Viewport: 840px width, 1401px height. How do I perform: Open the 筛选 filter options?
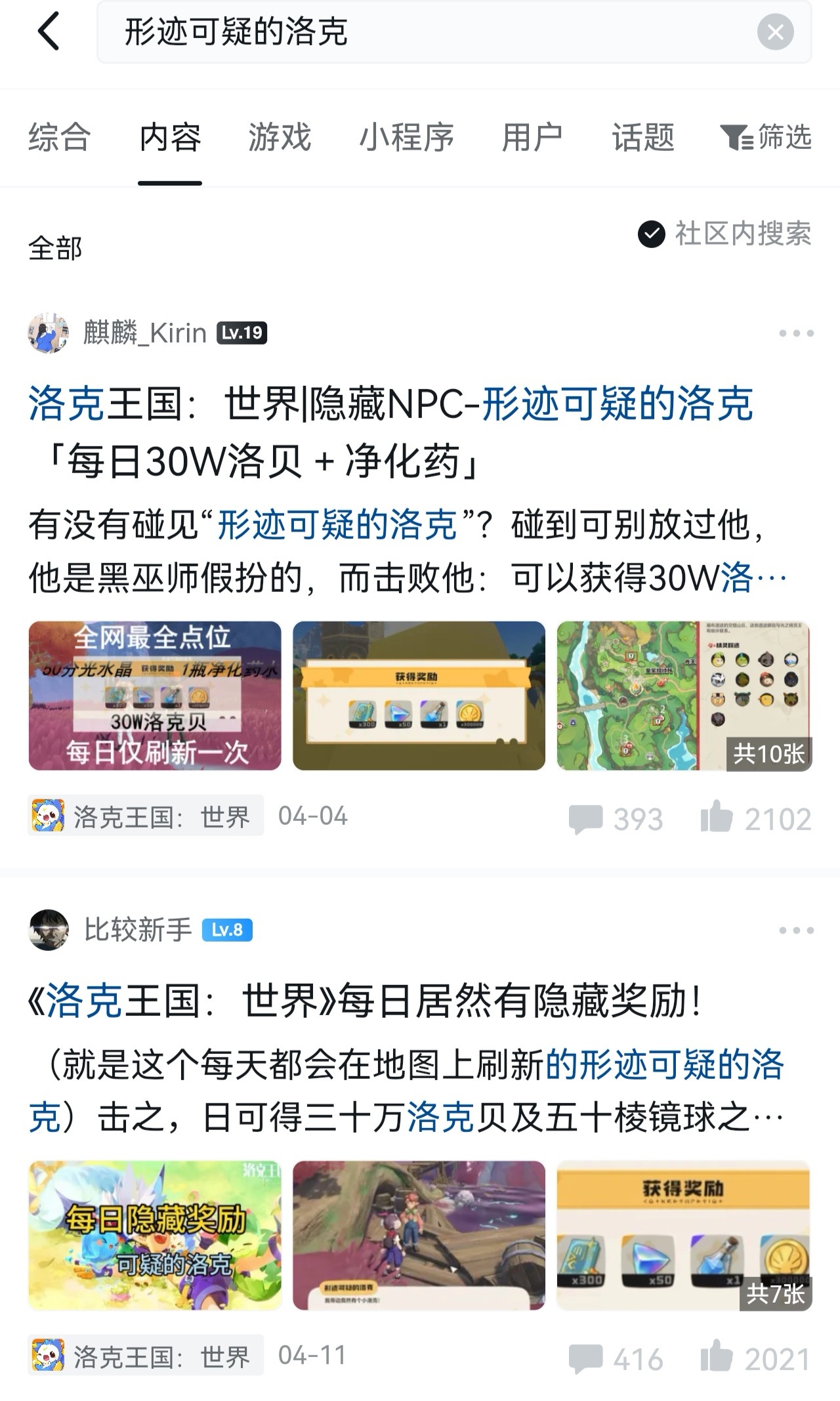click(766, 138)
